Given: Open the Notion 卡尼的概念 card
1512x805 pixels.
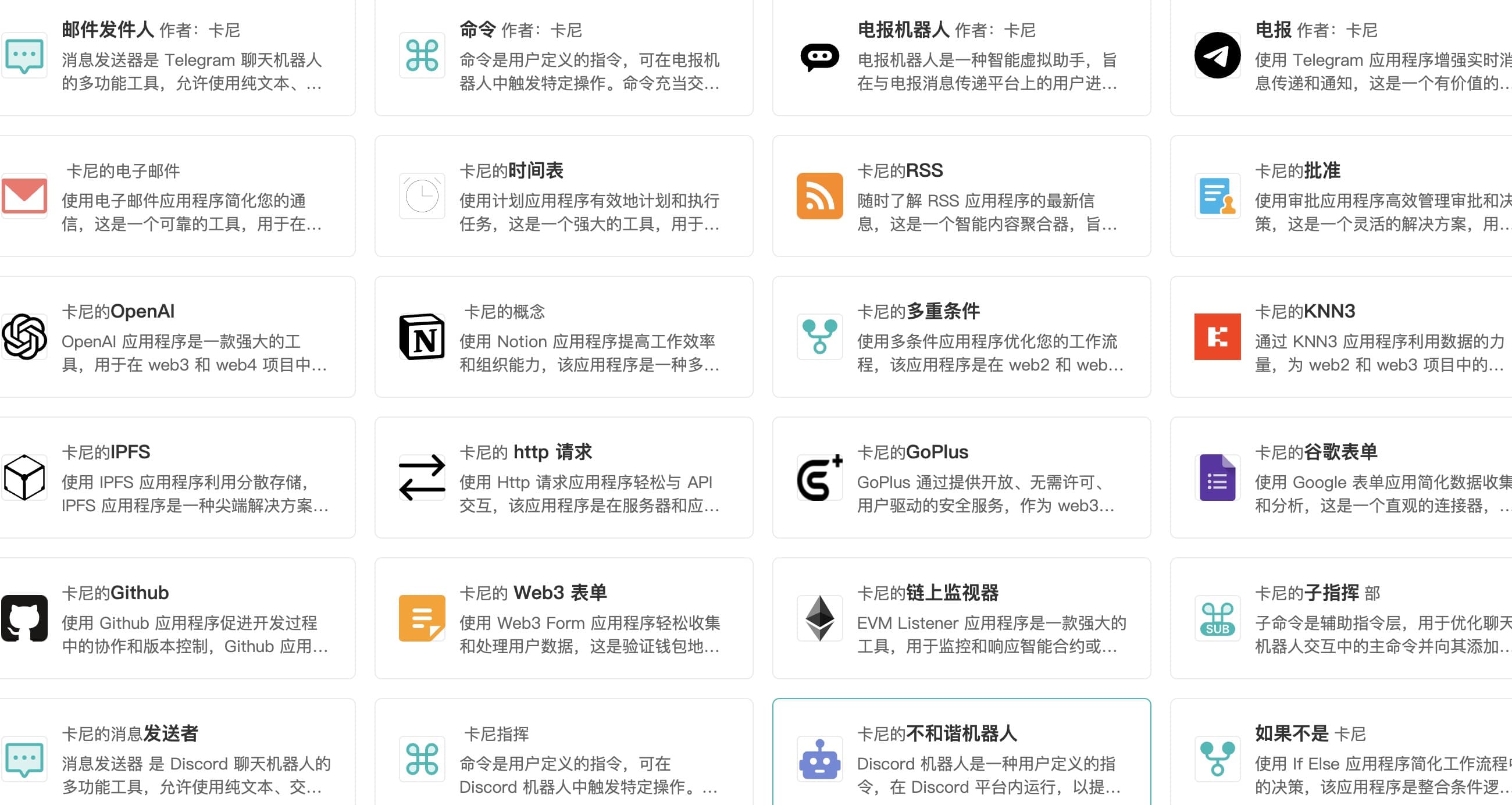Looking at the screenshot, I should pyautogui.click(x=564, y=337).
